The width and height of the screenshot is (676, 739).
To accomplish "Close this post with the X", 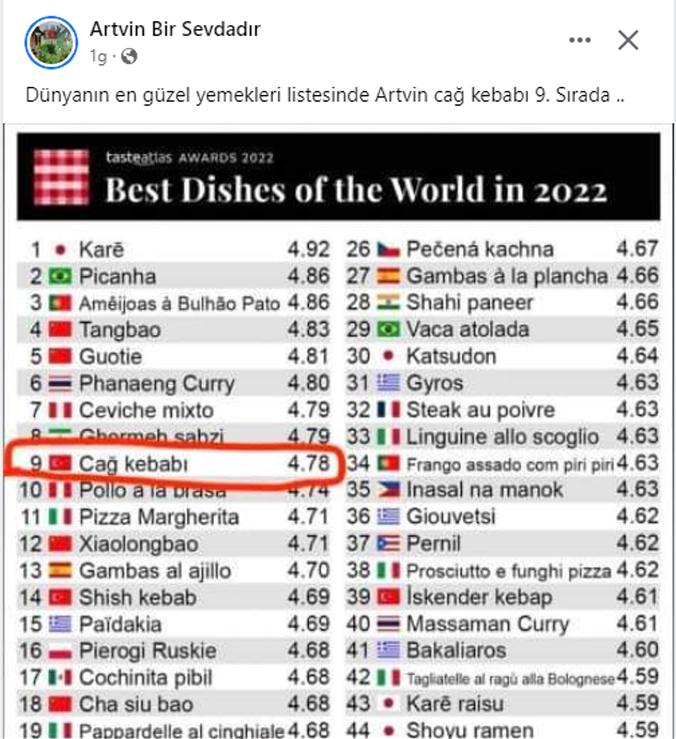I will click(628, 40).
